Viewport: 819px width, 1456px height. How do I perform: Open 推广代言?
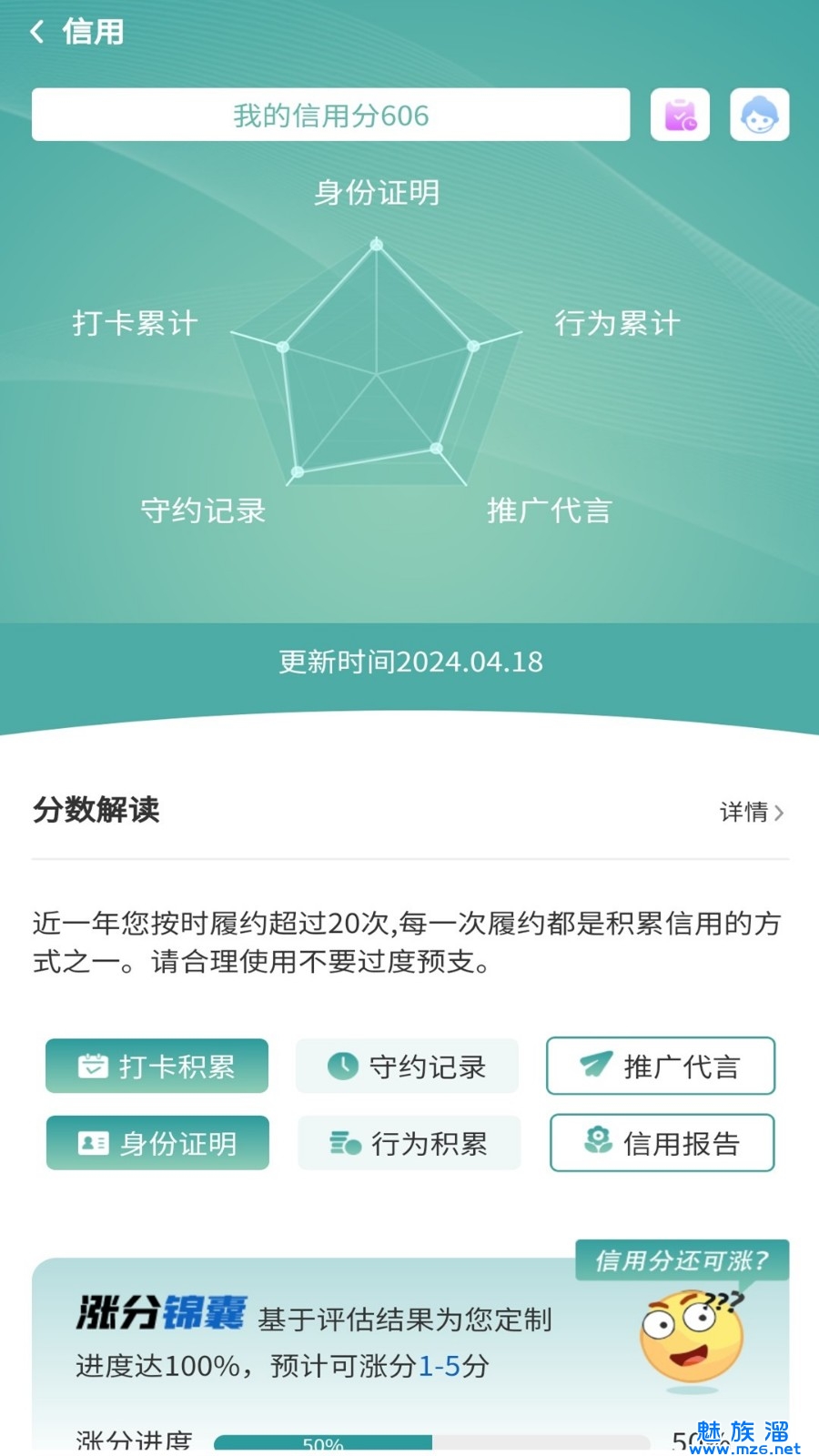(x=660, y=1066)
